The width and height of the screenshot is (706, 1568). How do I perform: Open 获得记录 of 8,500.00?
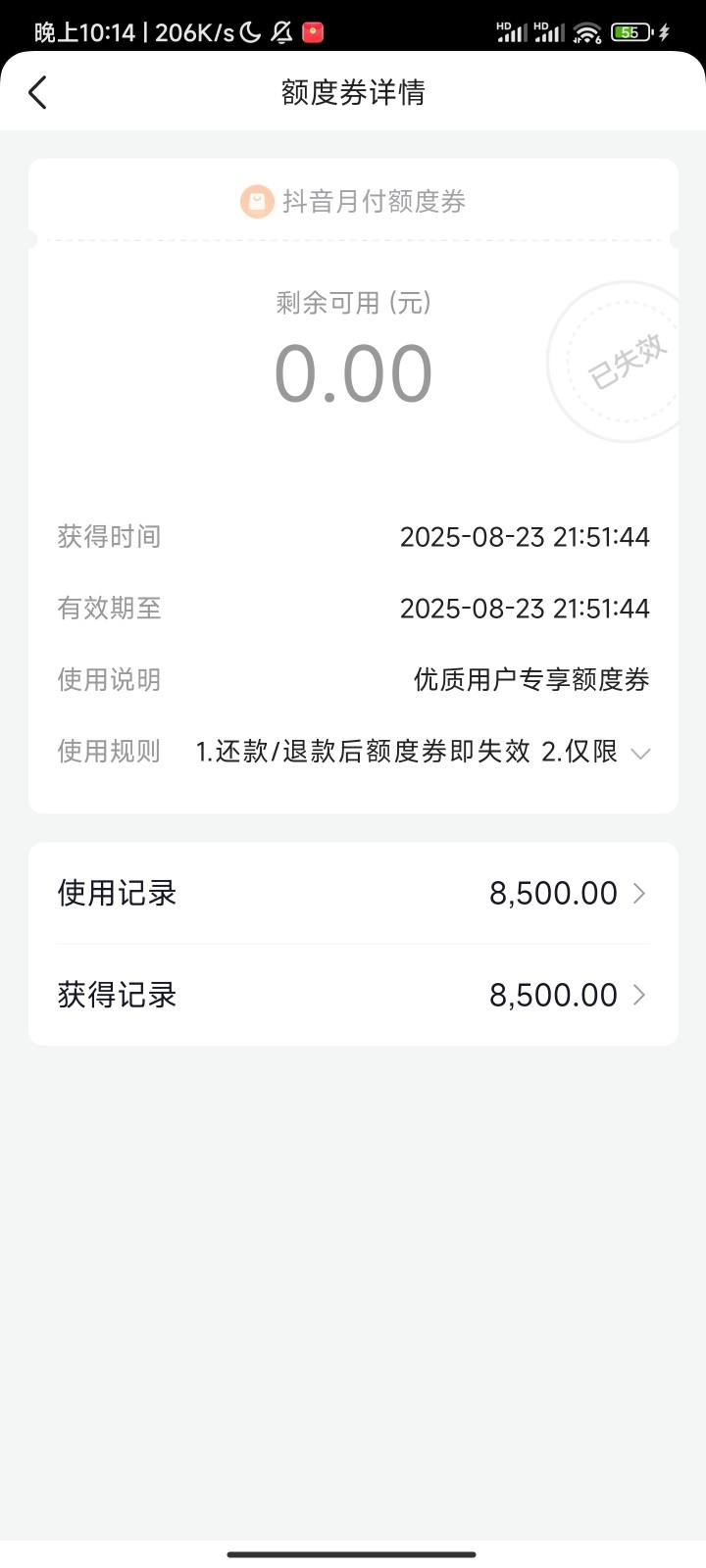(353, 995)
